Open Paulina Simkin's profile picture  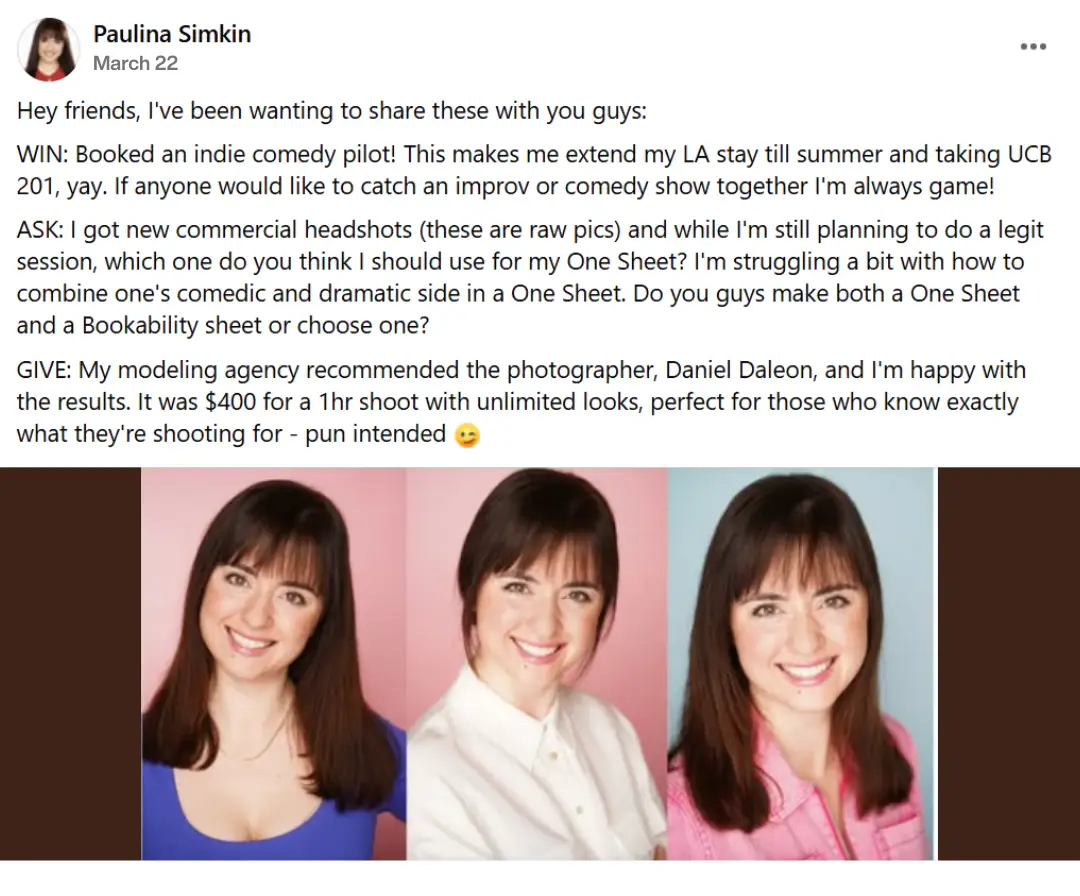tap(48, 49)
